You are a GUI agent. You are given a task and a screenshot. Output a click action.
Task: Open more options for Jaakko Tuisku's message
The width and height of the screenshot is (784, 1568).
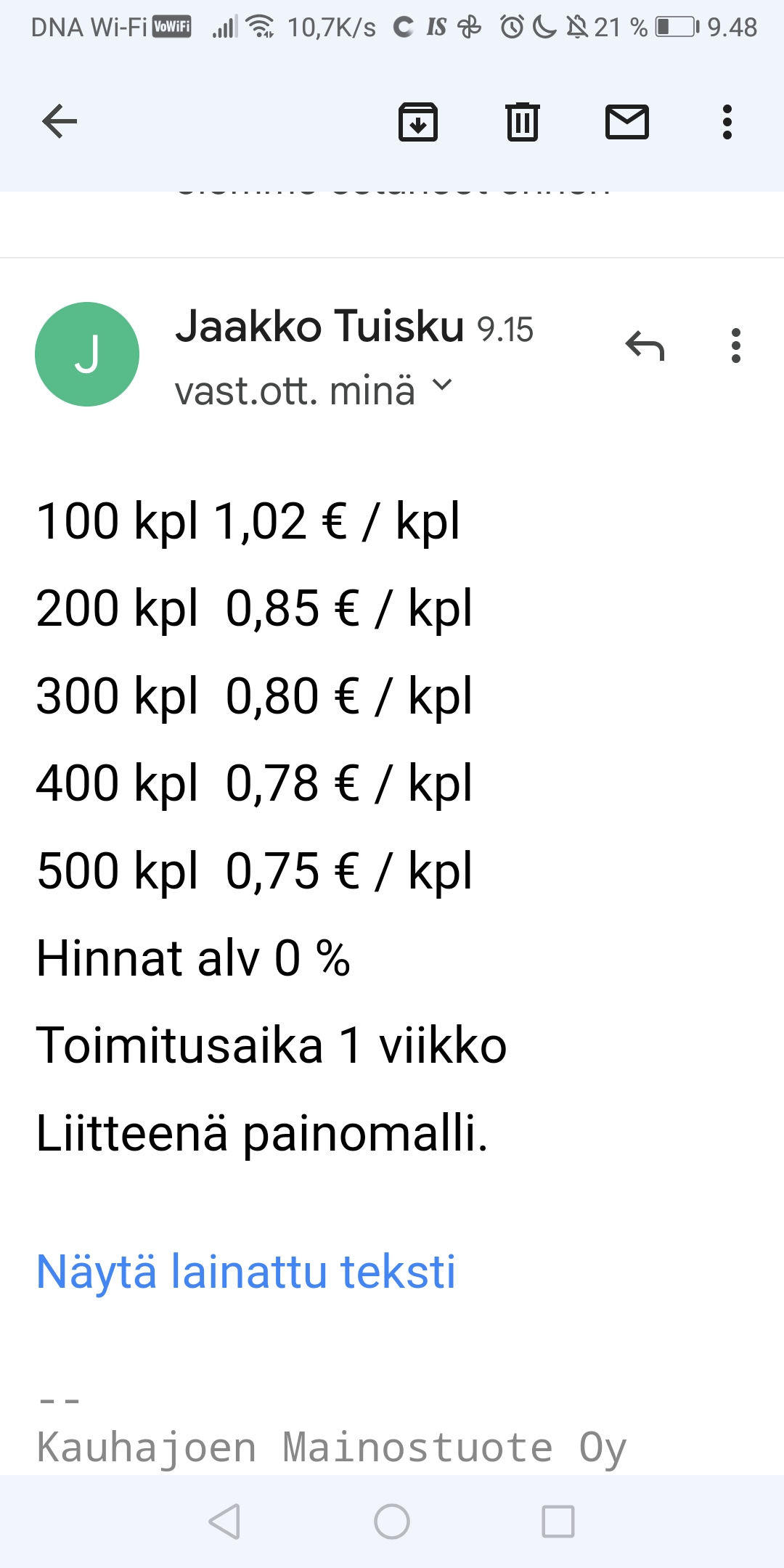click(735, 346)
